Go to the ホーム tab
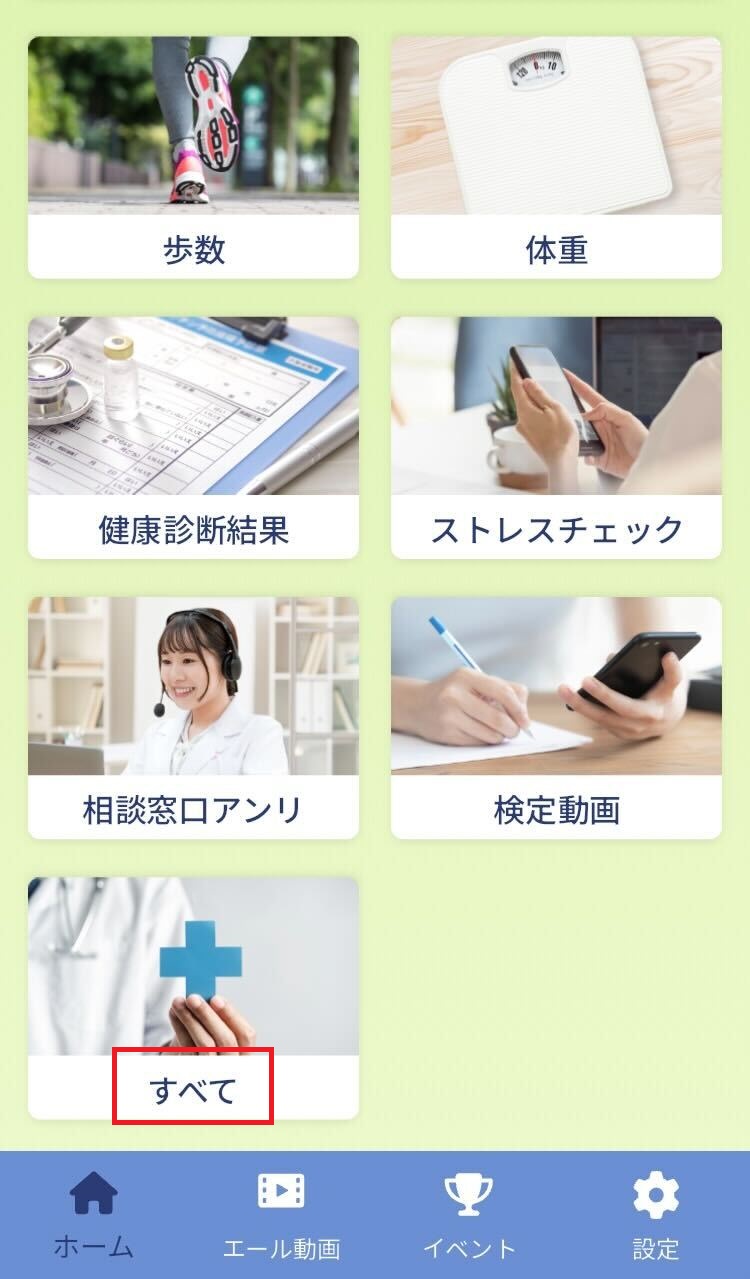Image resolution: width=750 pixels, height=1279 pixels. click(x=94, y=1216)
